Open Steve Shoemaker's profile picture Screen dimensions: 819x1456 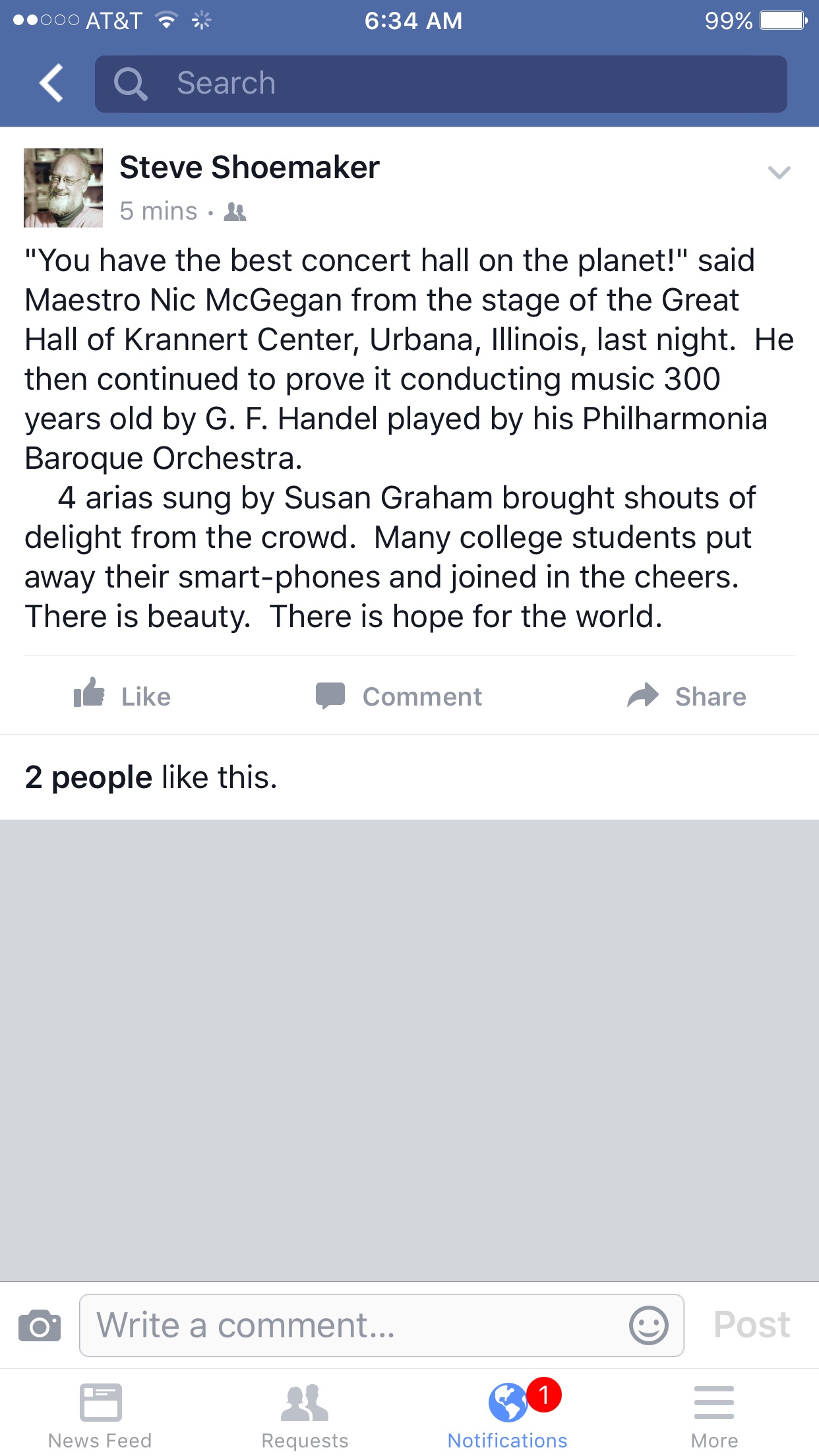(63, 188)
